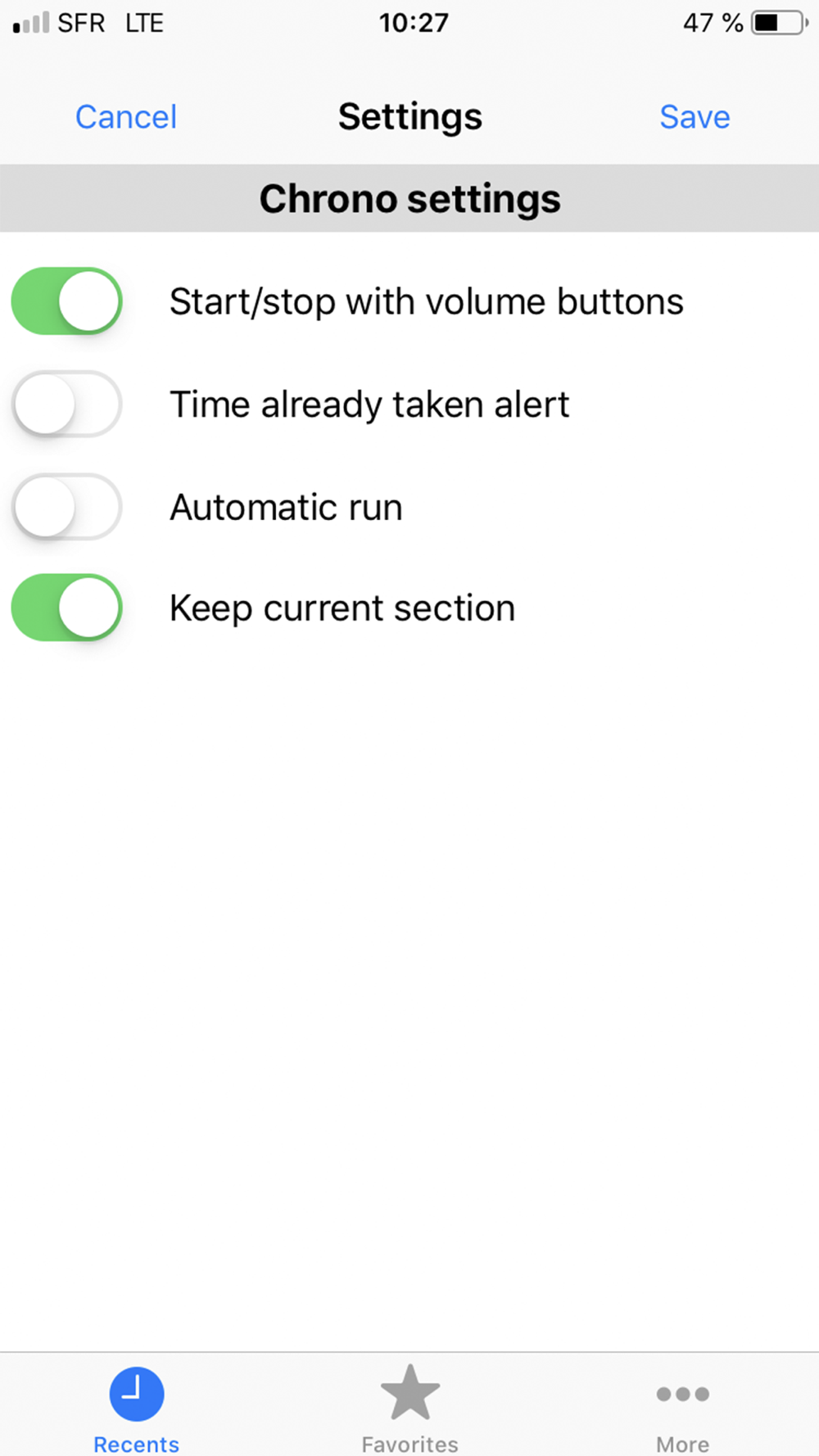Enable Time already taken alert
819x1456 pixels.
[66, 404]
